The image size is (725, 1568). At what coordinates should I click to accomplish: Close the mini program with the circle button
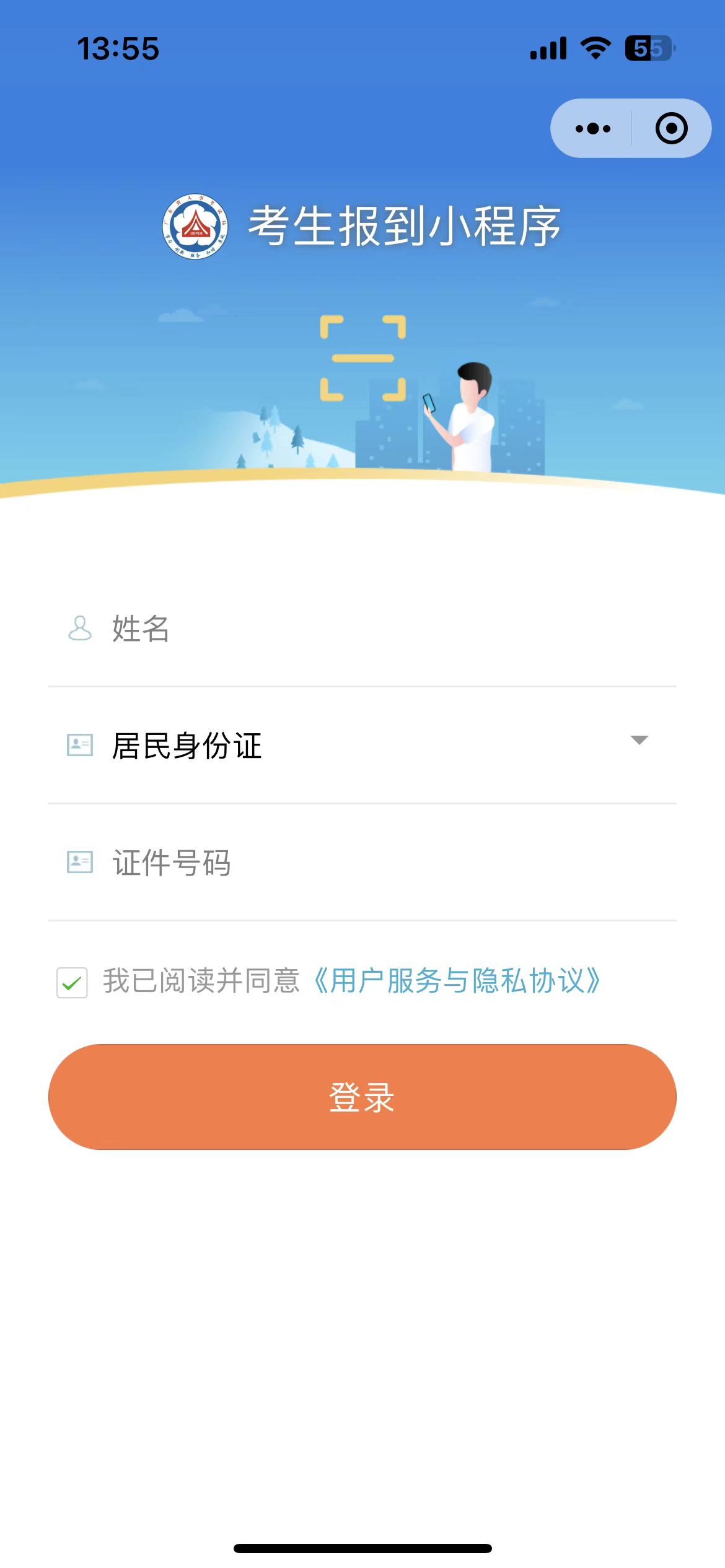tap(671, 129)
